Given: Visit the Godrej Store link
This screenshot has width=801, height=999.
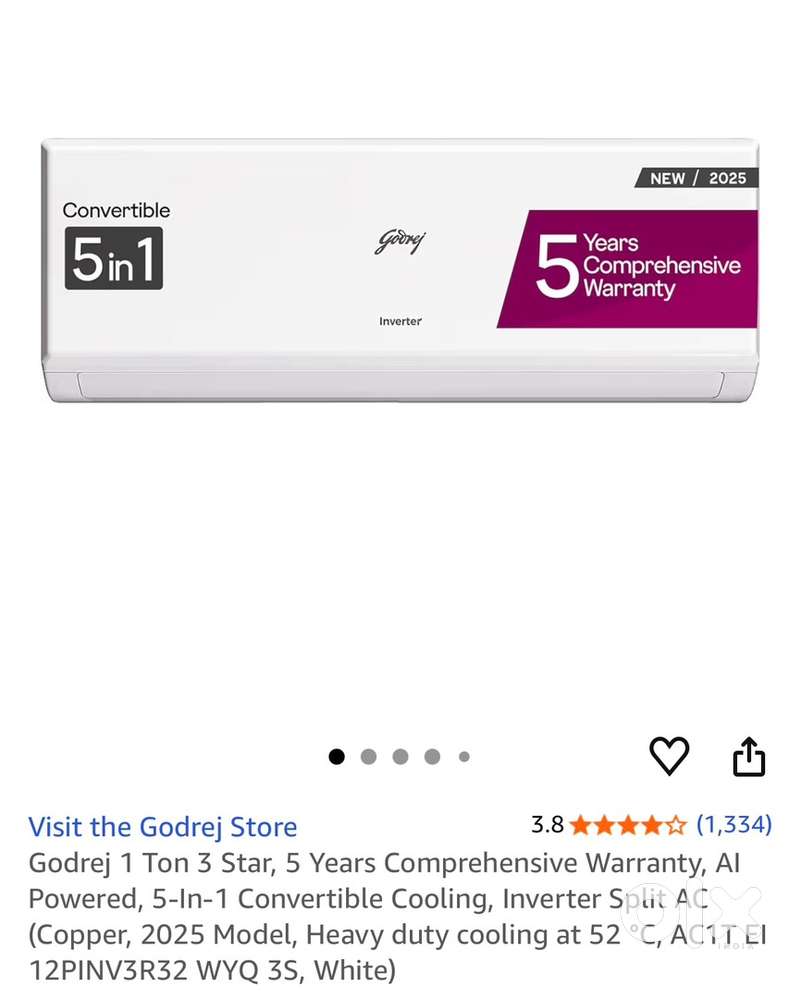Looking at the screenshot, I should point(162,827).
